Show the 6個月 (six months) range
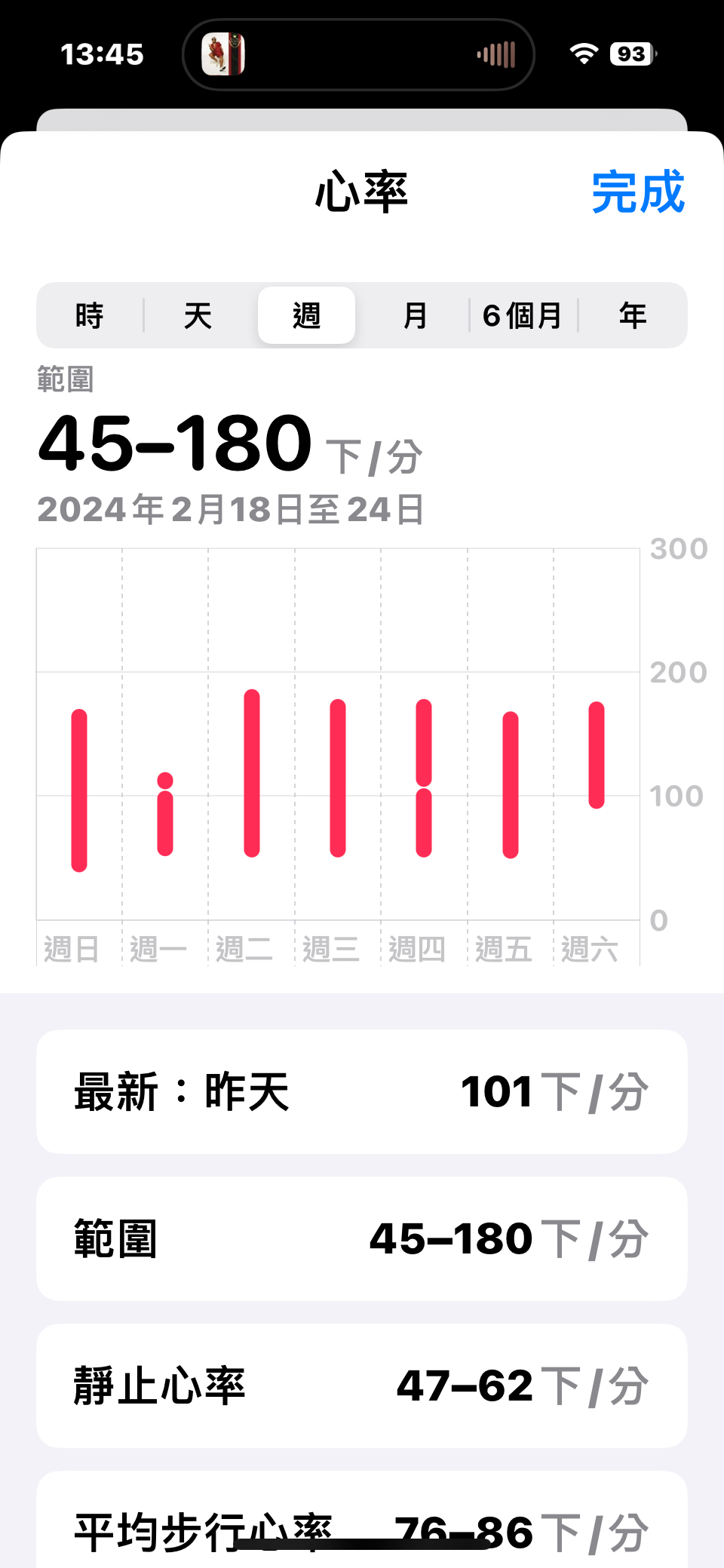Image resolution: width=724 pixels, height=1568 pixels. tap(523, 315)
